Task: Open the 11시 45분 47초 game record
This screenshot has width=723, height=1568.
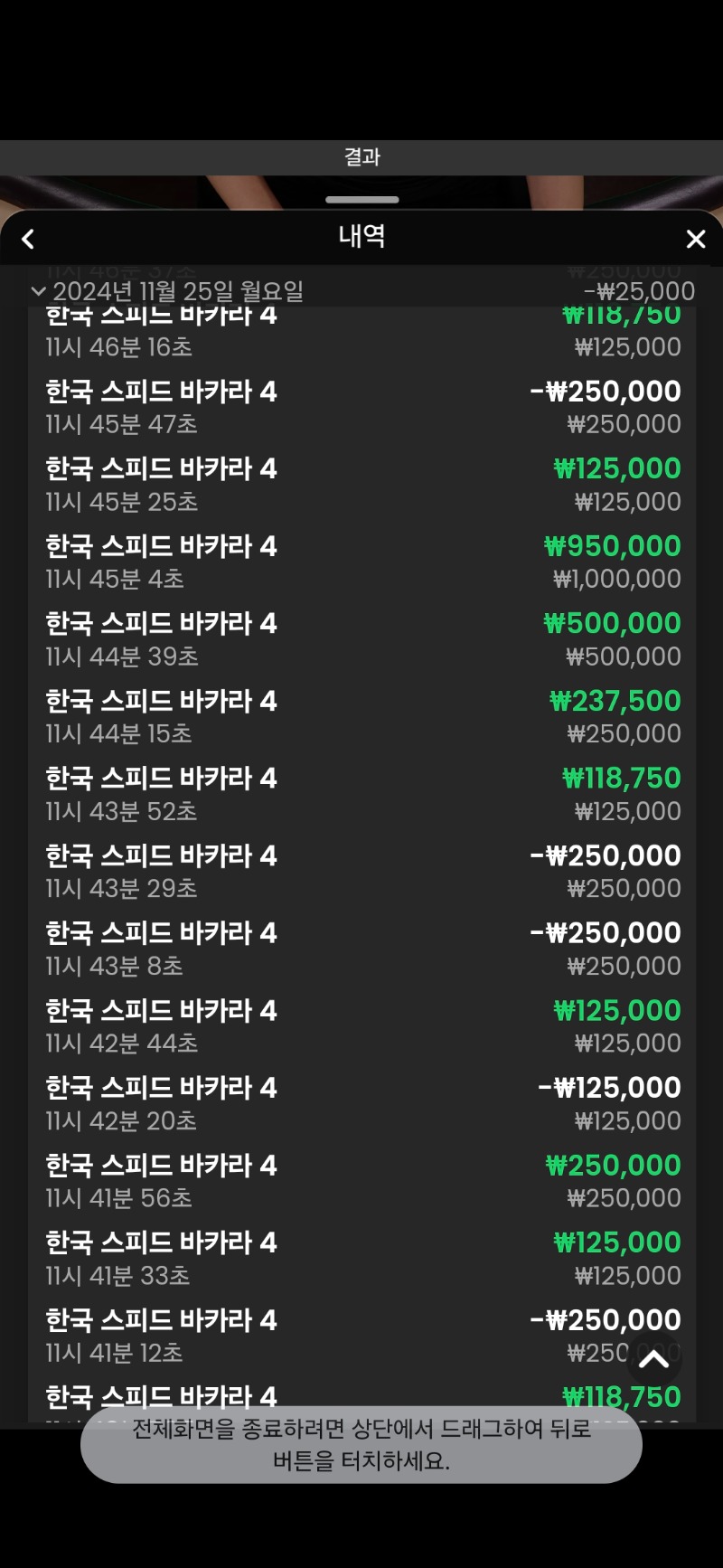Action: click(x=361, y=407)
